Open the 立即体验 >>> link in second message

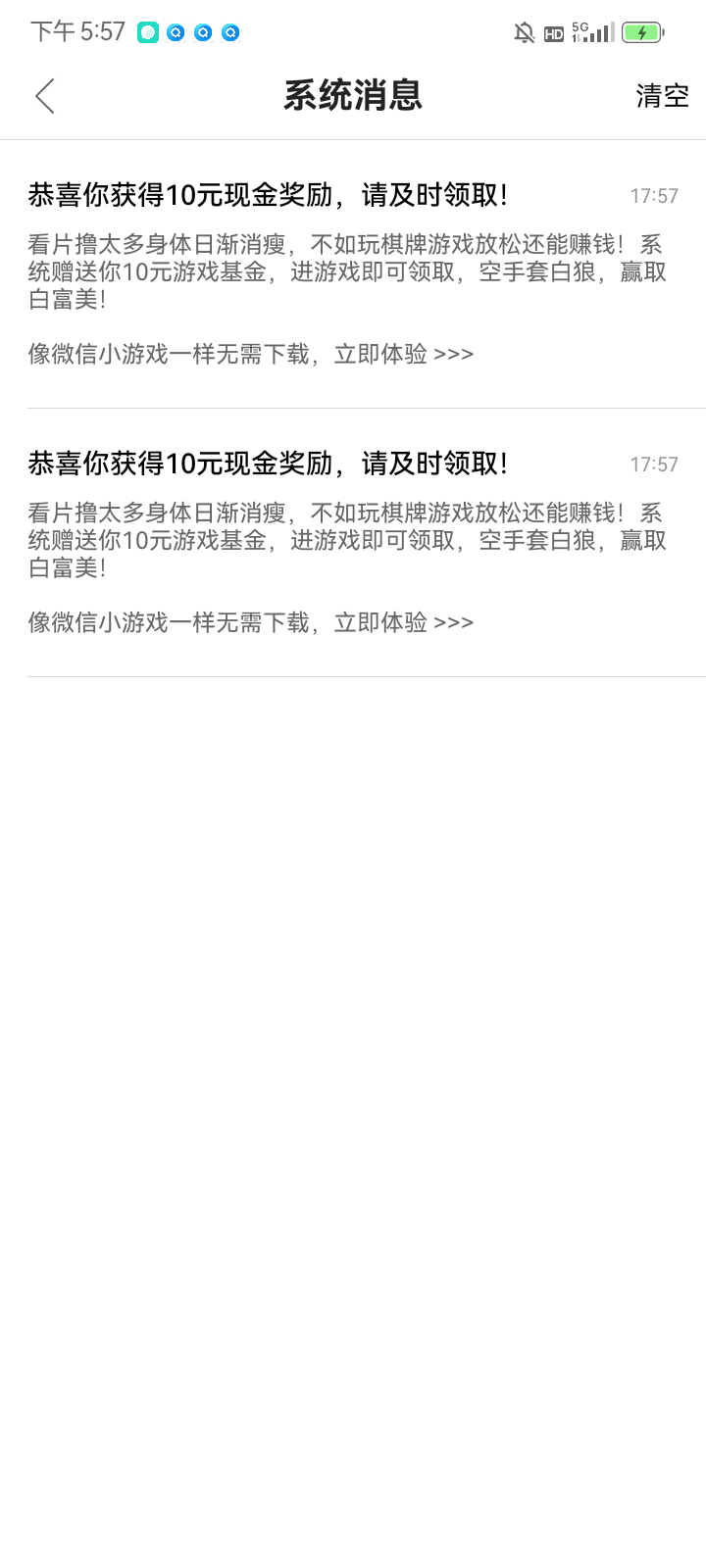pyautogui.click(x=405, y=621)
